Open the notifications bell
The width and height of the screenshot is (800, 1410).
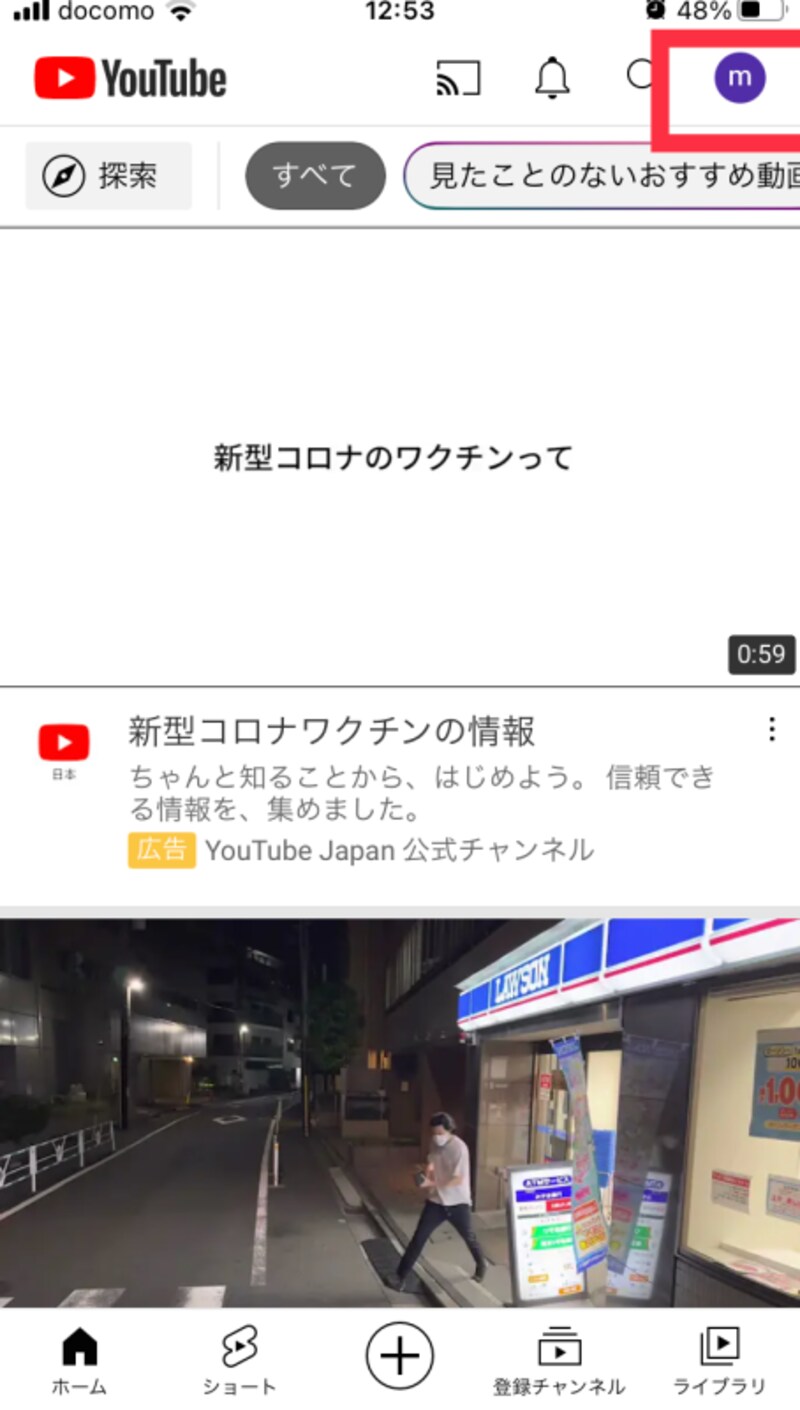tap(552, 78)
